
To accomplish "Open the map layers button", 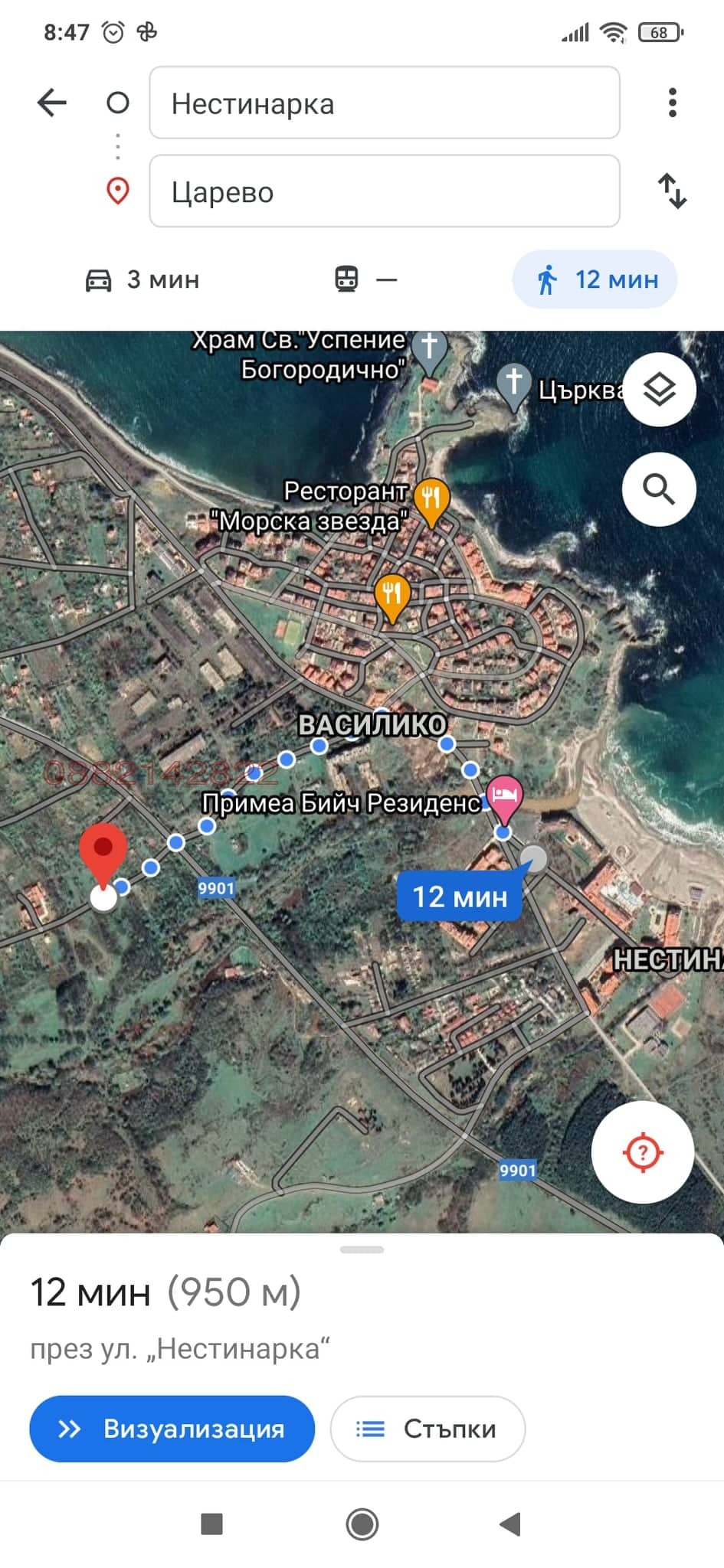I will [659, 390].
